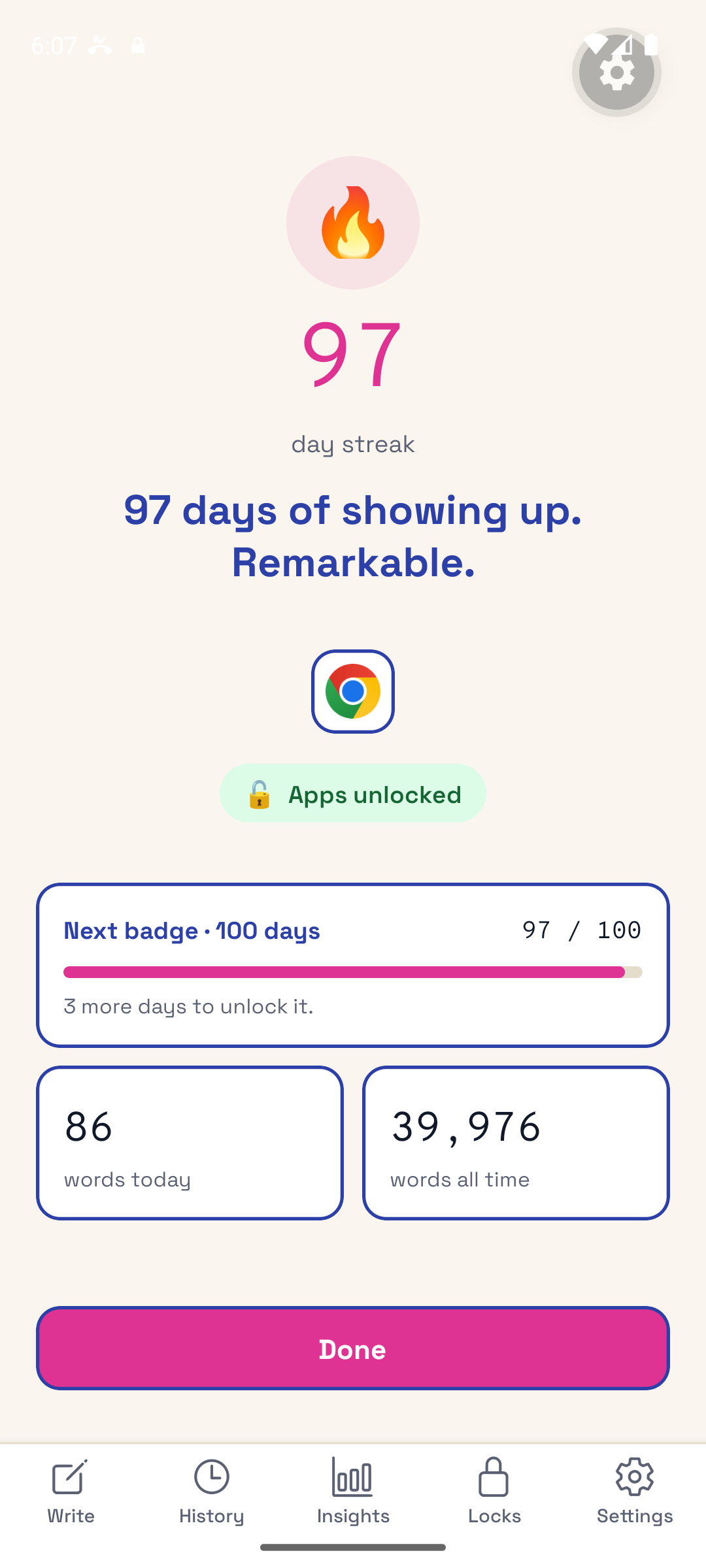Open the floating gear settings button

(x=616, y=73)
